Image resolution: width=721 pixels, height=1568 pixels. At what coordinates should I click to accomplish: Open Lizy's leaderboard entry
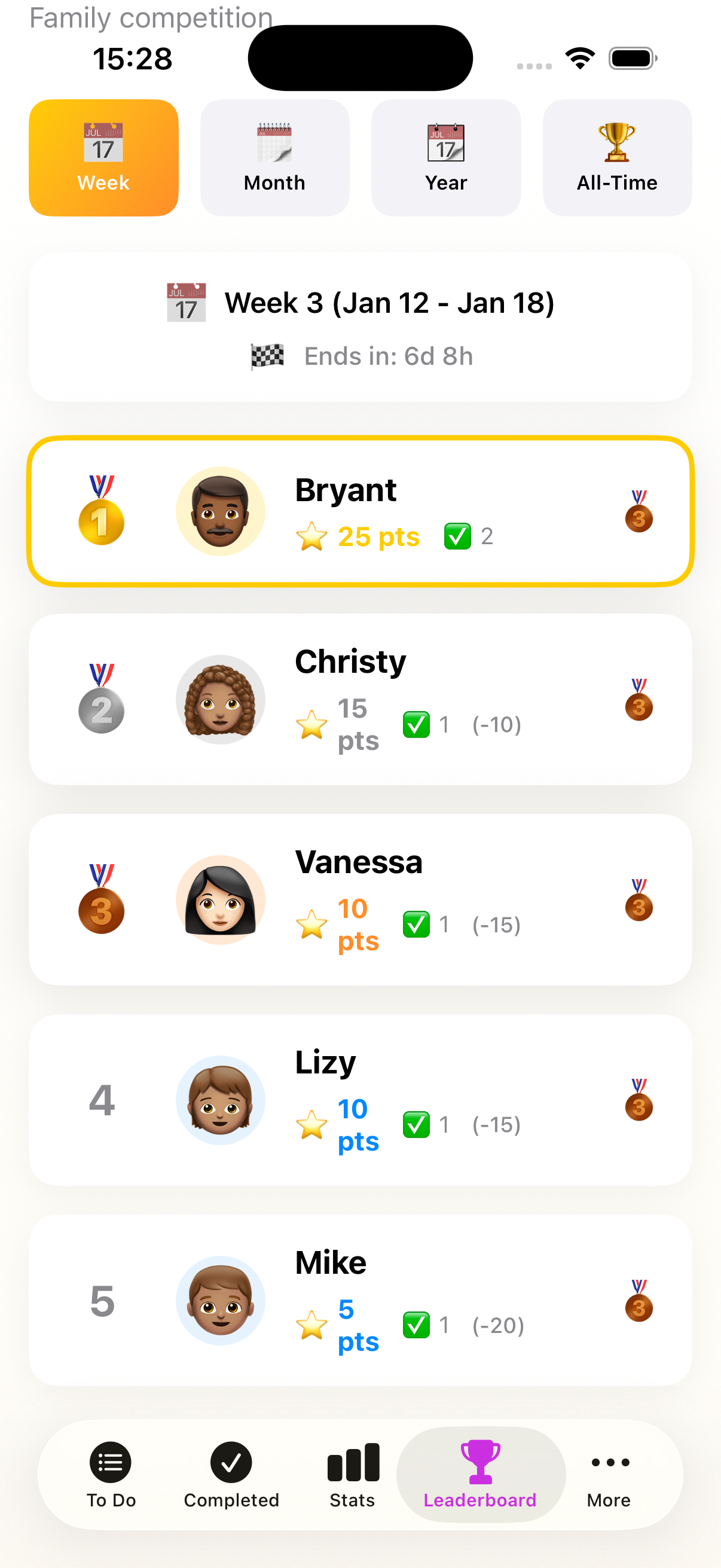click(360, 1099)
